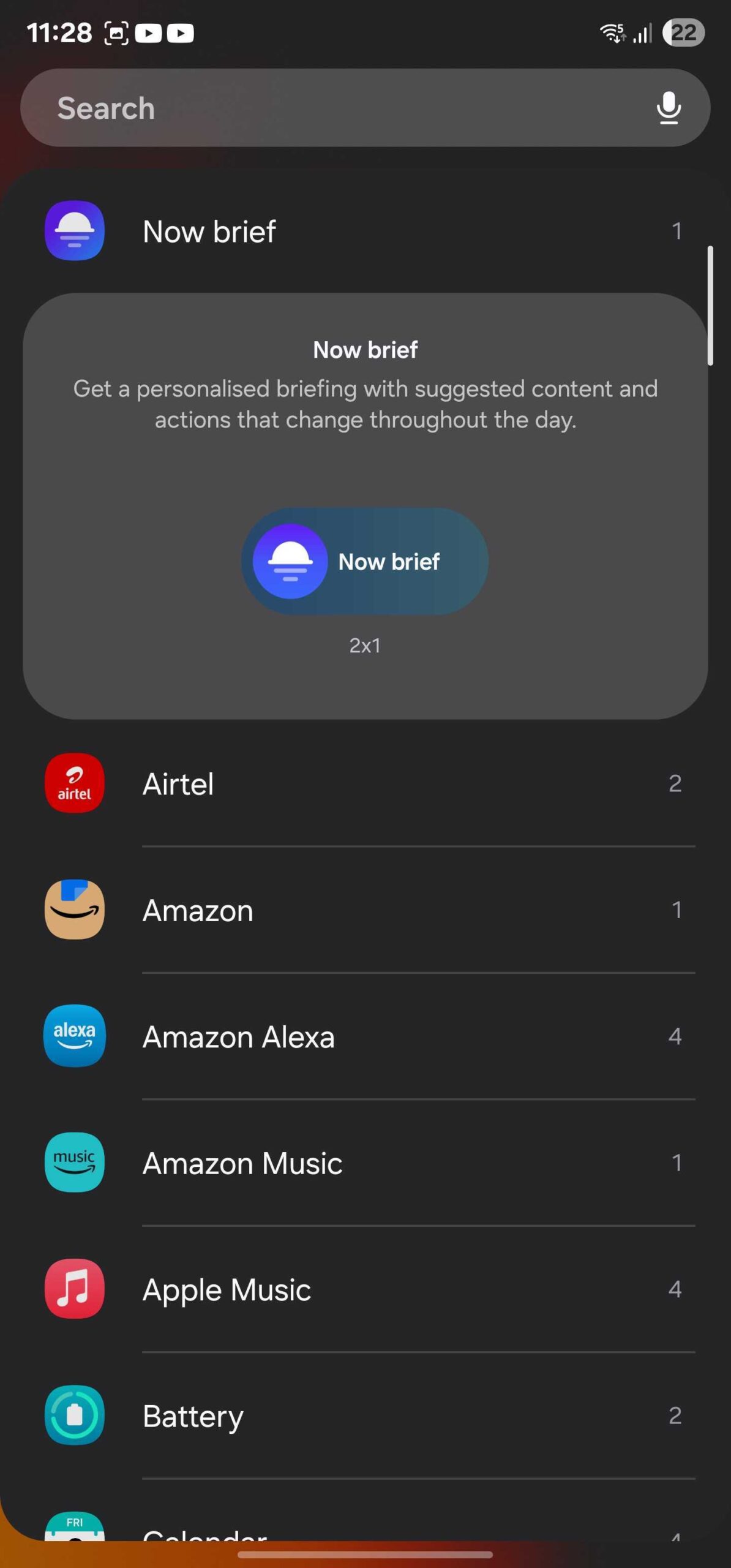Image resolution: width=731 pixels, height=1568 pixels.
Task: Select the Now brief 2x1 widget preview
Action: [365, 561]
